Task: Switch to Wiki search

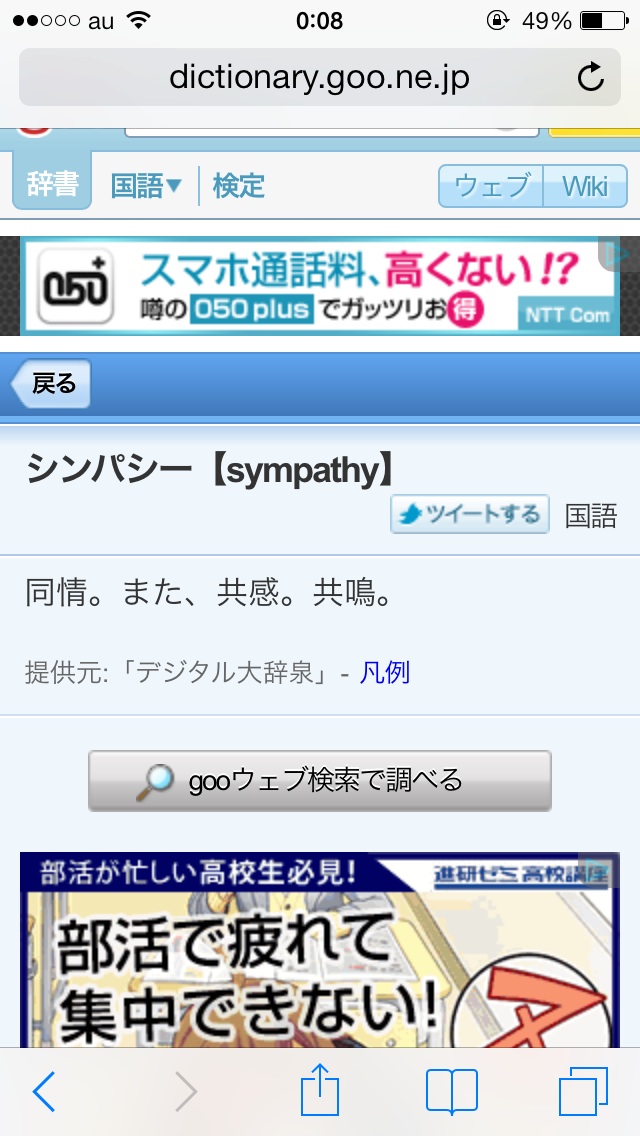Action: point(584,186)
